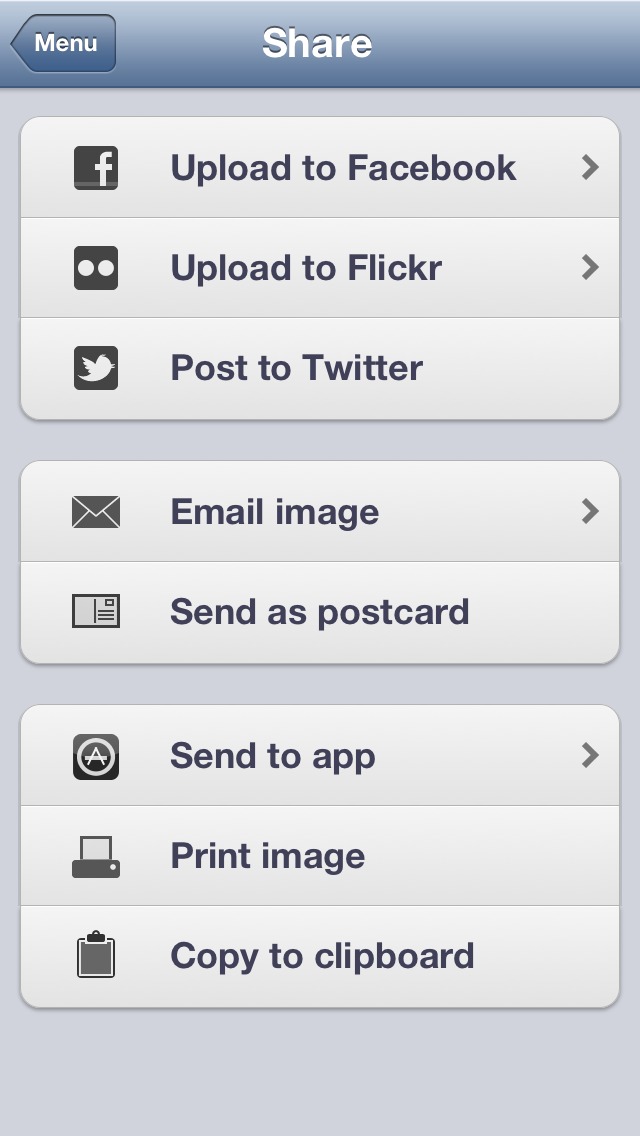
Task: Choose Post to Twitter
Action: [x=320, y=368]
